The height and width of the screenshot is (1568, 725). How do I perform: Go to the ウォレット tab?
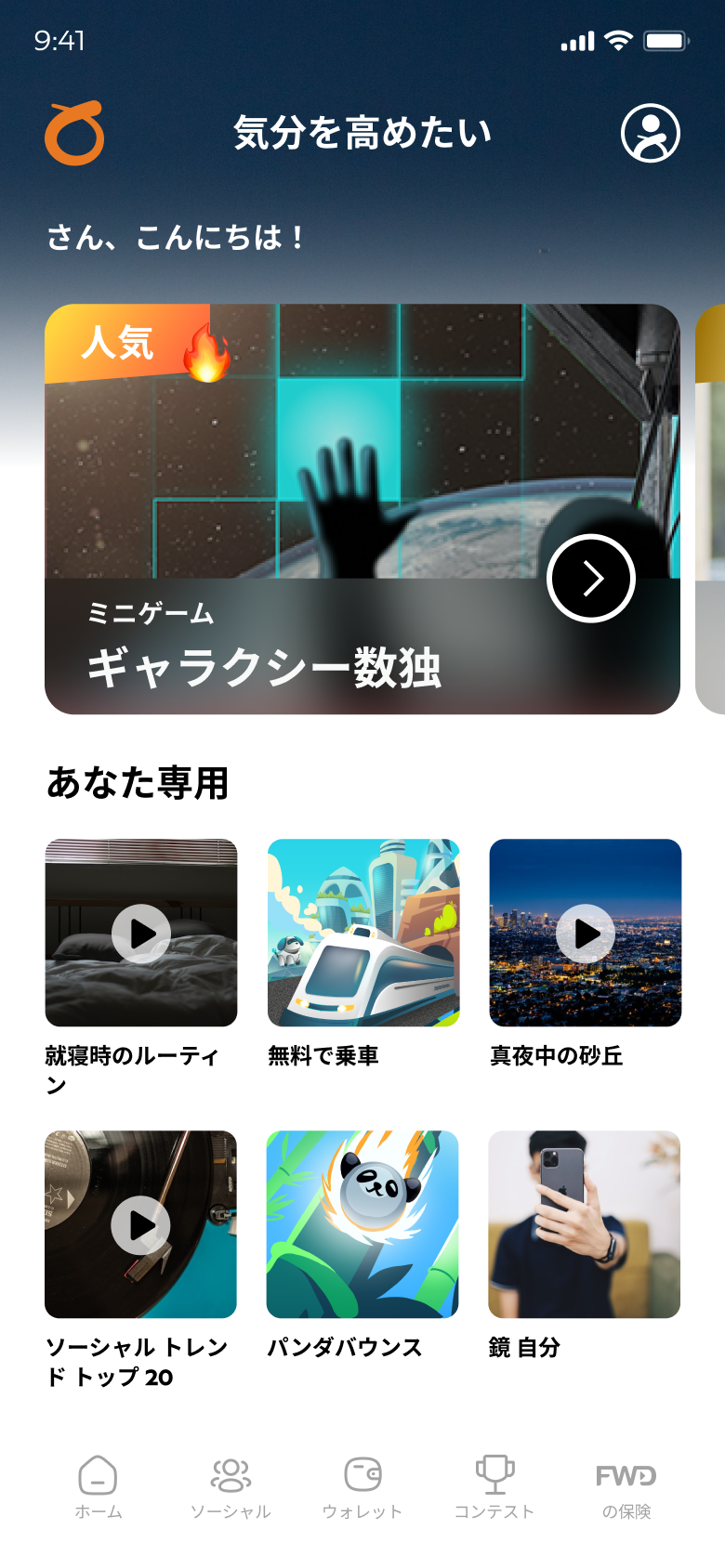click(x=362, y=1486)
